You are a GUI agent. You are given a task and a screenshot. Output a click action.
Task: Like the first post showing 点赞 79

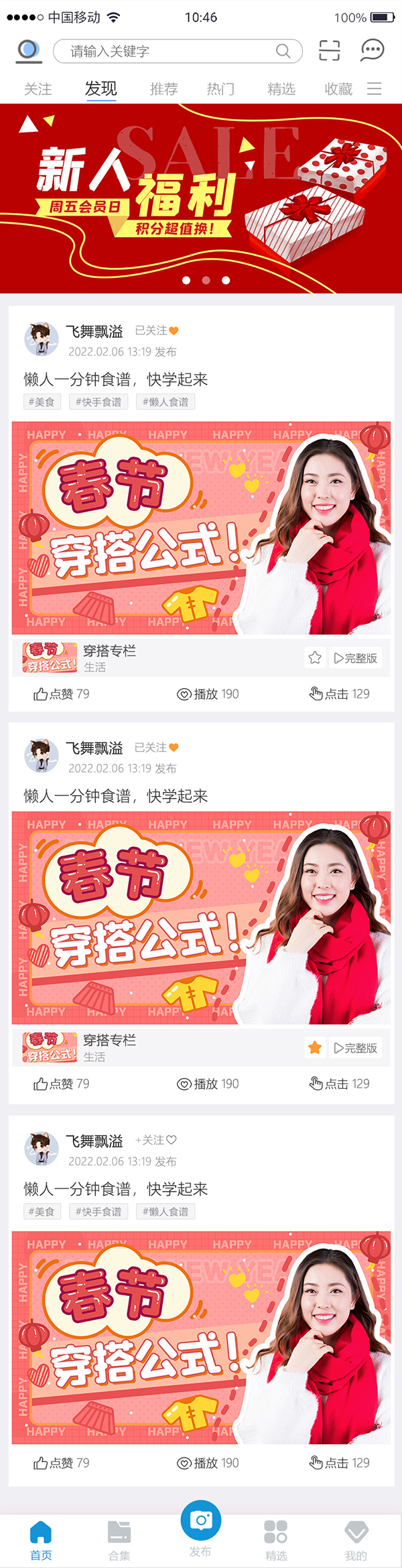[x=61, y=694]
